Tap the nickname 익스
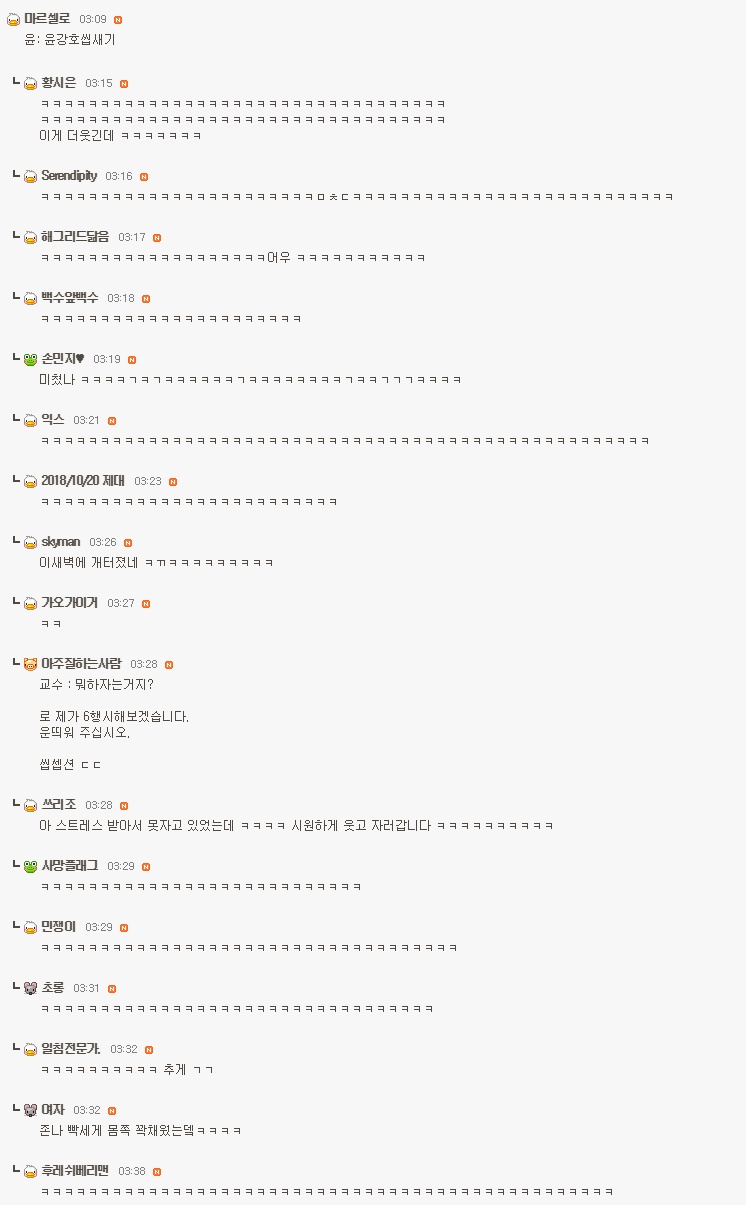Image resolution: width=746 pixels, height=1205 pixels. tap(53, 420)
